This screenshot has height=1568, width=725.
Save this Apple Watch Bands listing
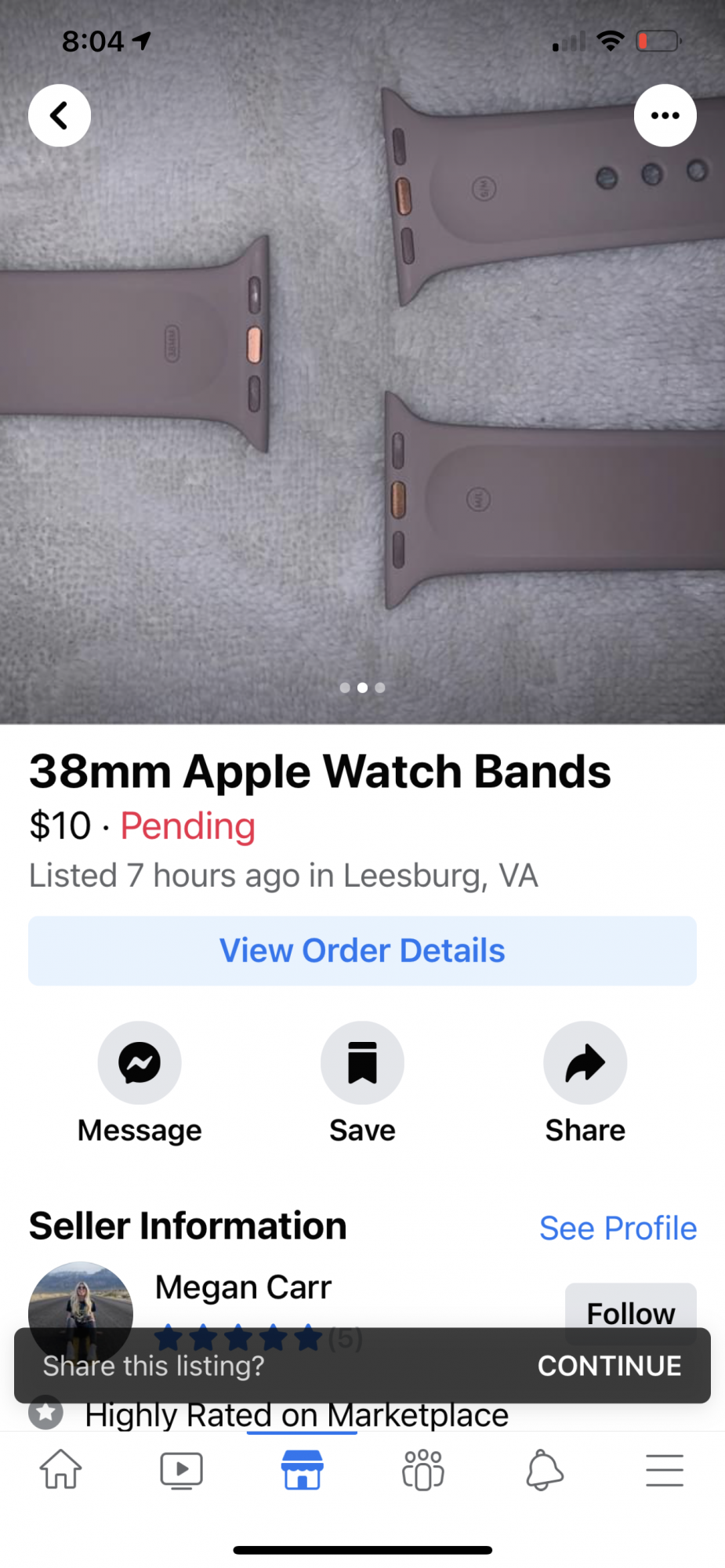[x=362, y=1063]
